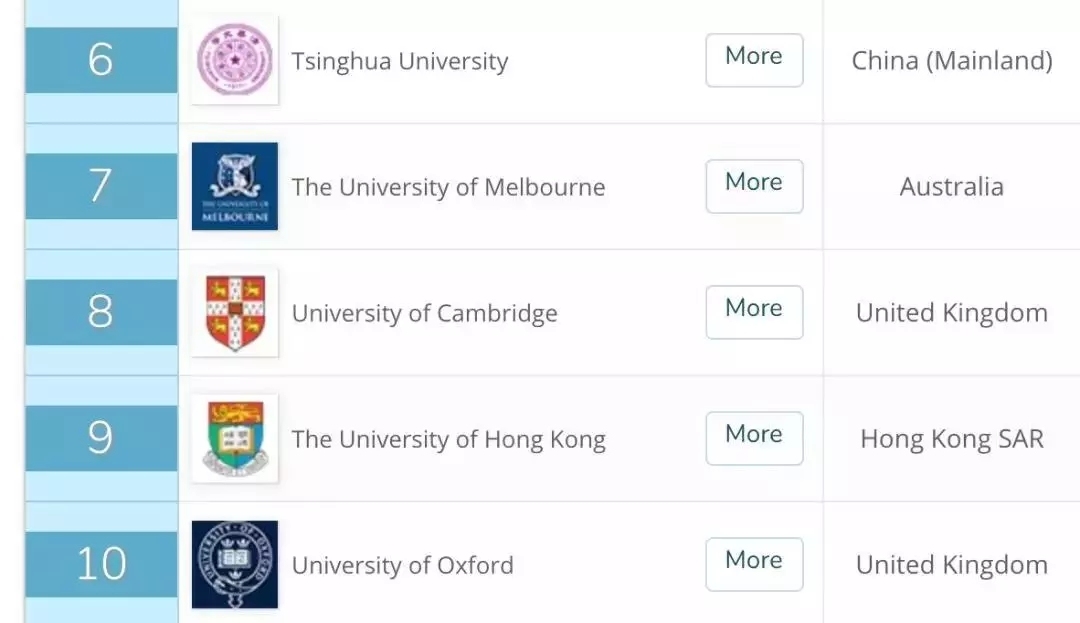Select More next to University of Cambridge
Image resolution: width=1080 pixels, height=623 pixels.
[x=754, y=312]
